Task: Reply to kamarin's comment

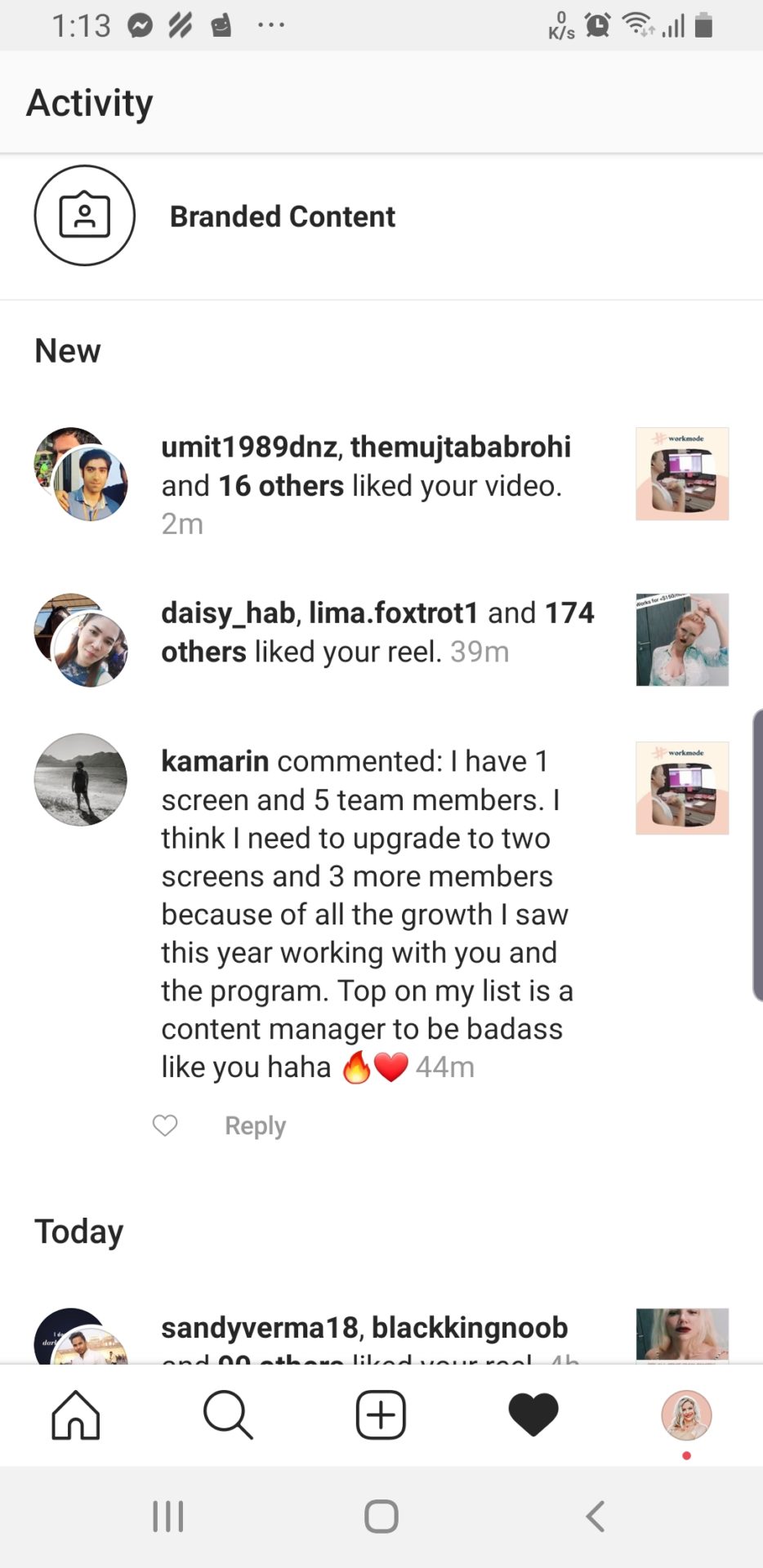Action: (255, 1125)
